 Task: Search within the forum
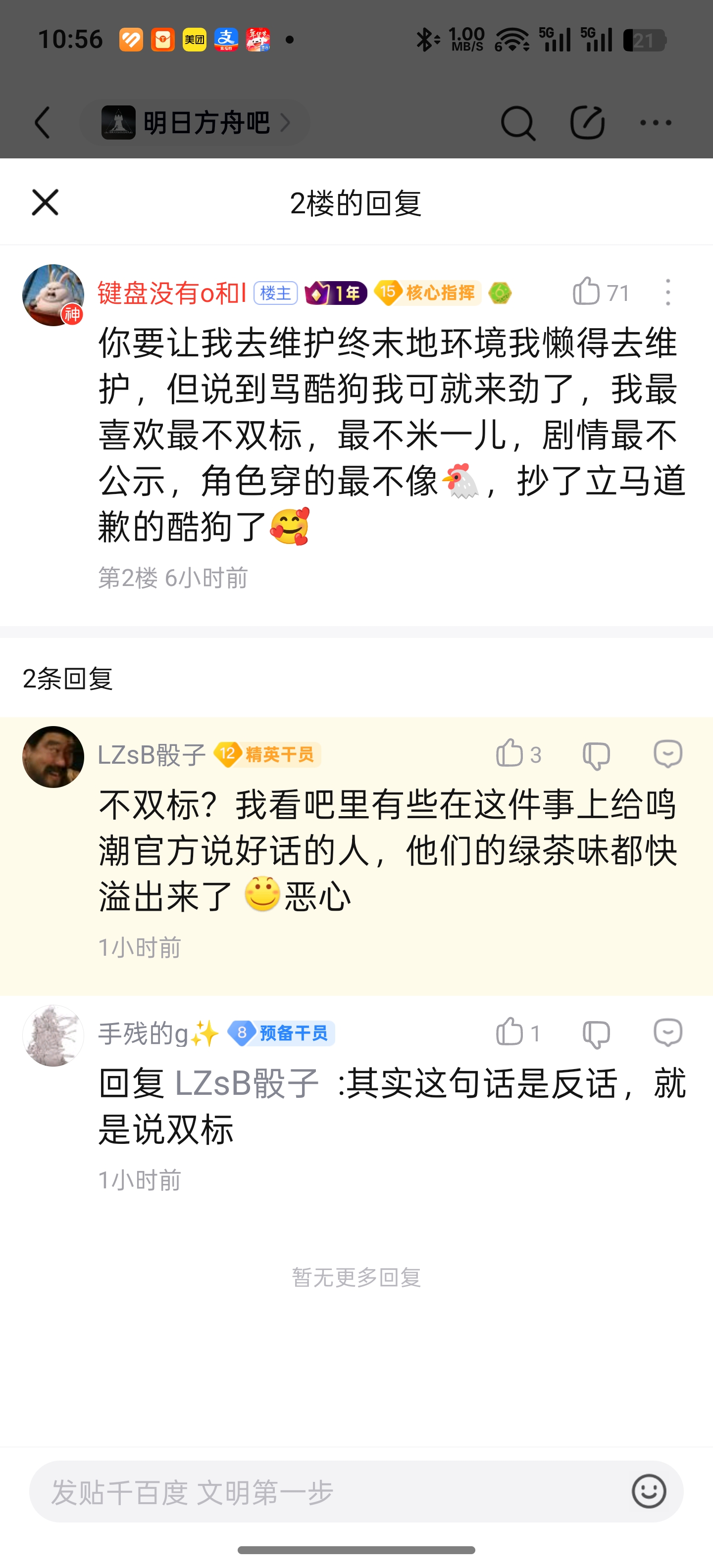tap(517, 123)
